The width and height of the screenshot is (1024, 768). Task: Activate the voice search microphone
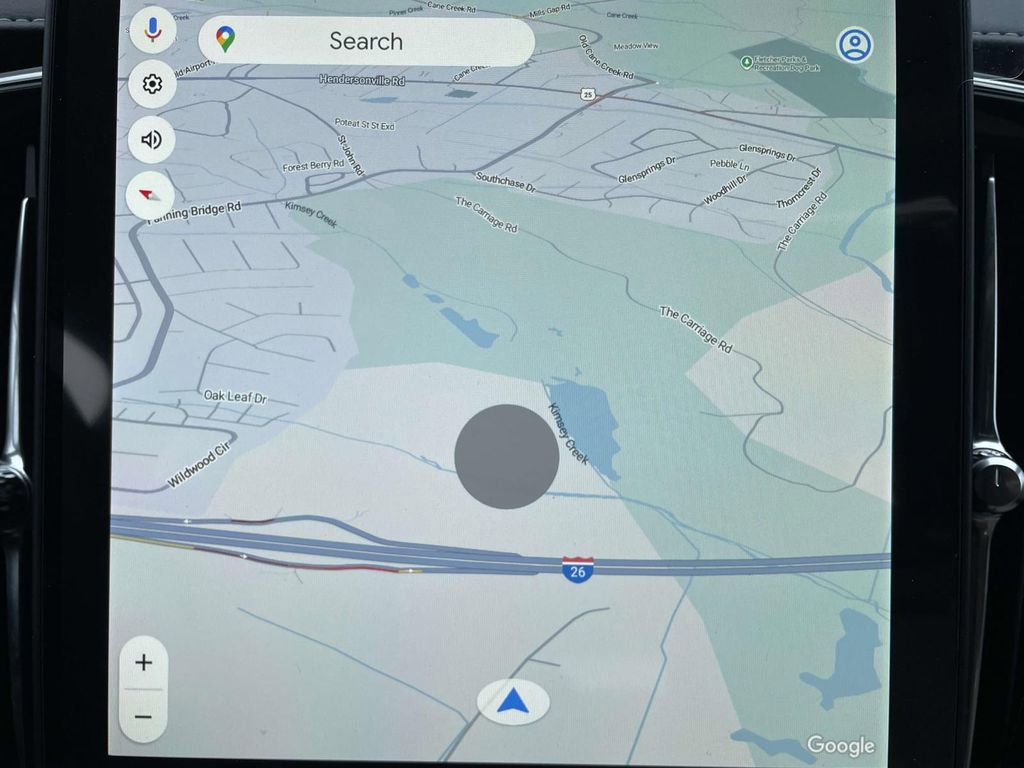[x=152, y=30]
